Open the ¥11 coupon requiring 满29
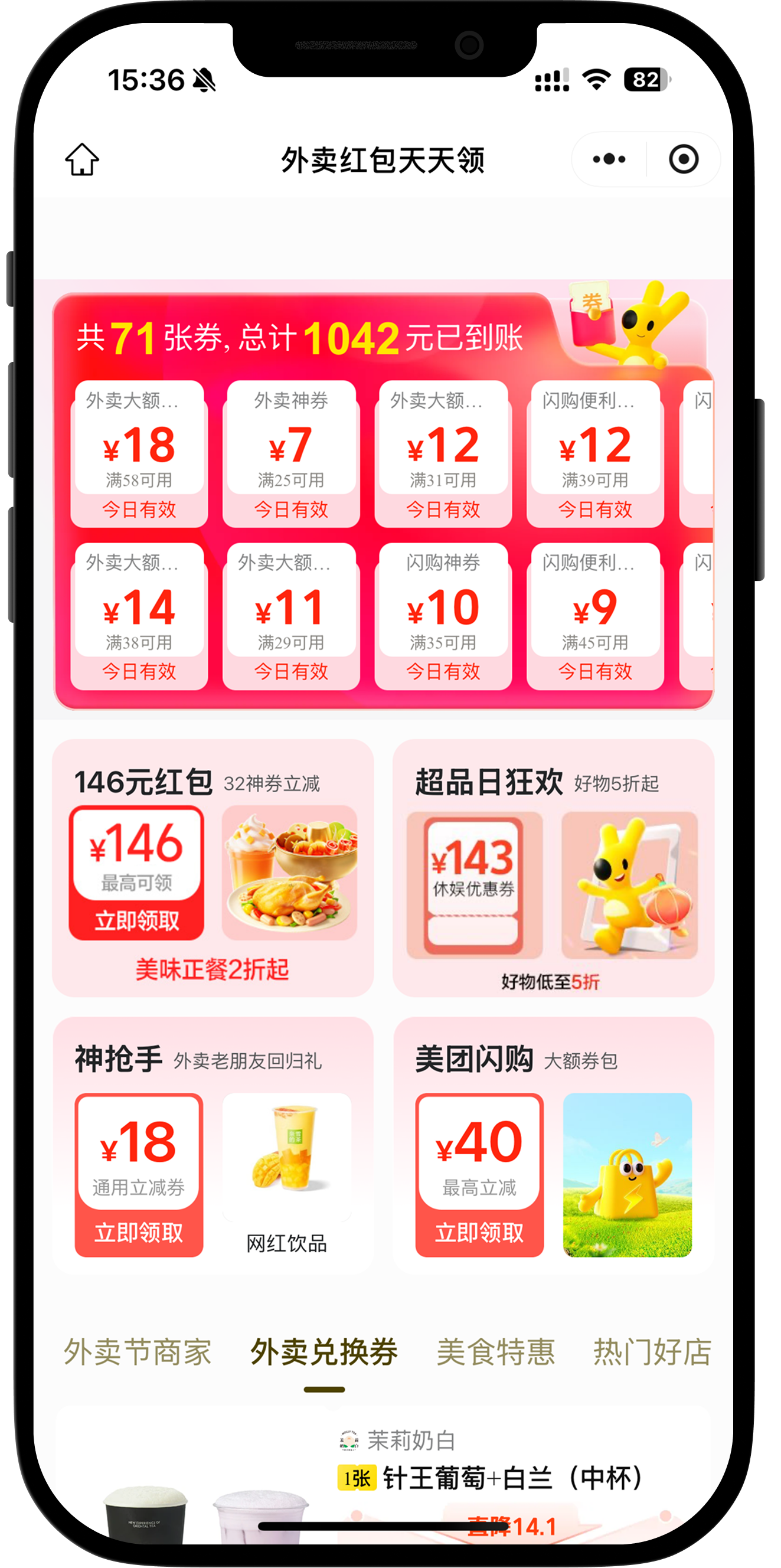Image resolution: width=781 pixels, height=1568 pixels. click(291, 615)
